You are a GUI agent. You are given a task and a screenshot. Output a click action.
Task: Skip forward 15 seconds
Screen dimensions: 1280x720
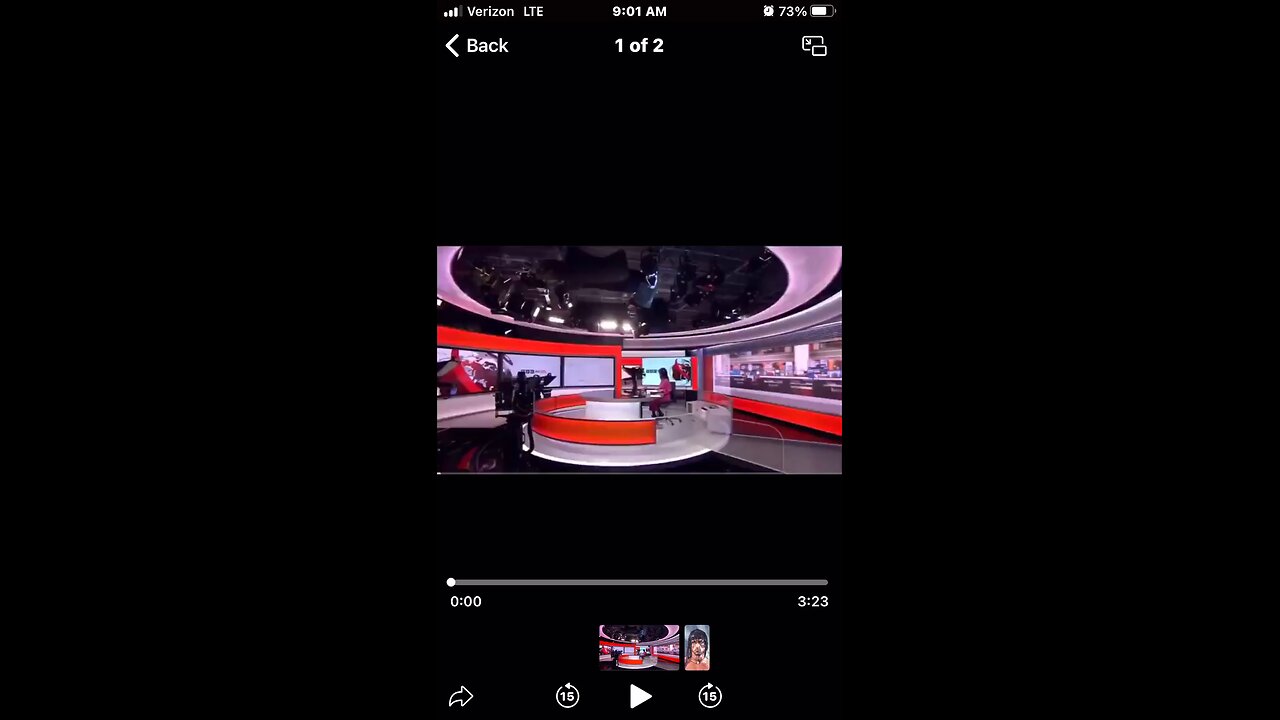pyautogui.click(x=710, y=697)
